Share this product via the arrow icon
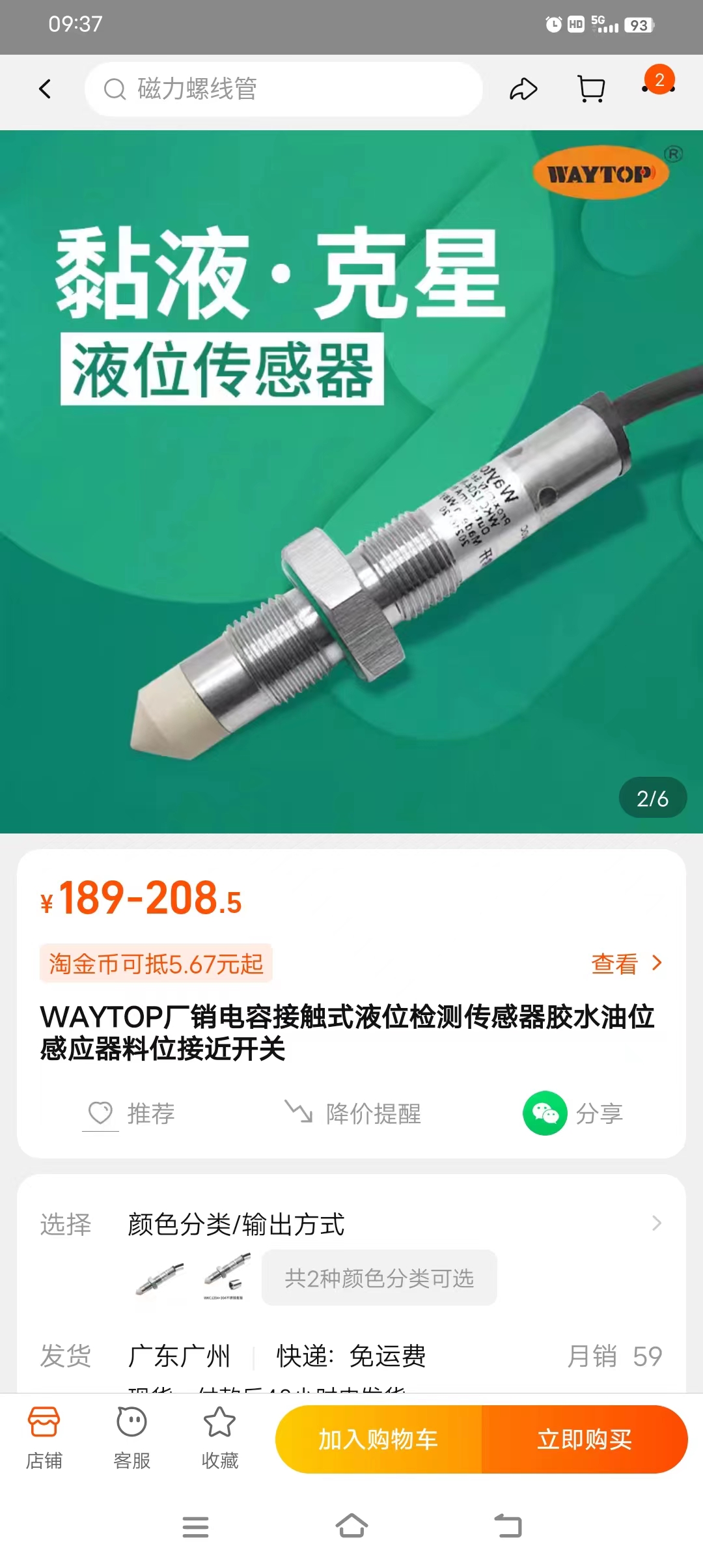 523,89
